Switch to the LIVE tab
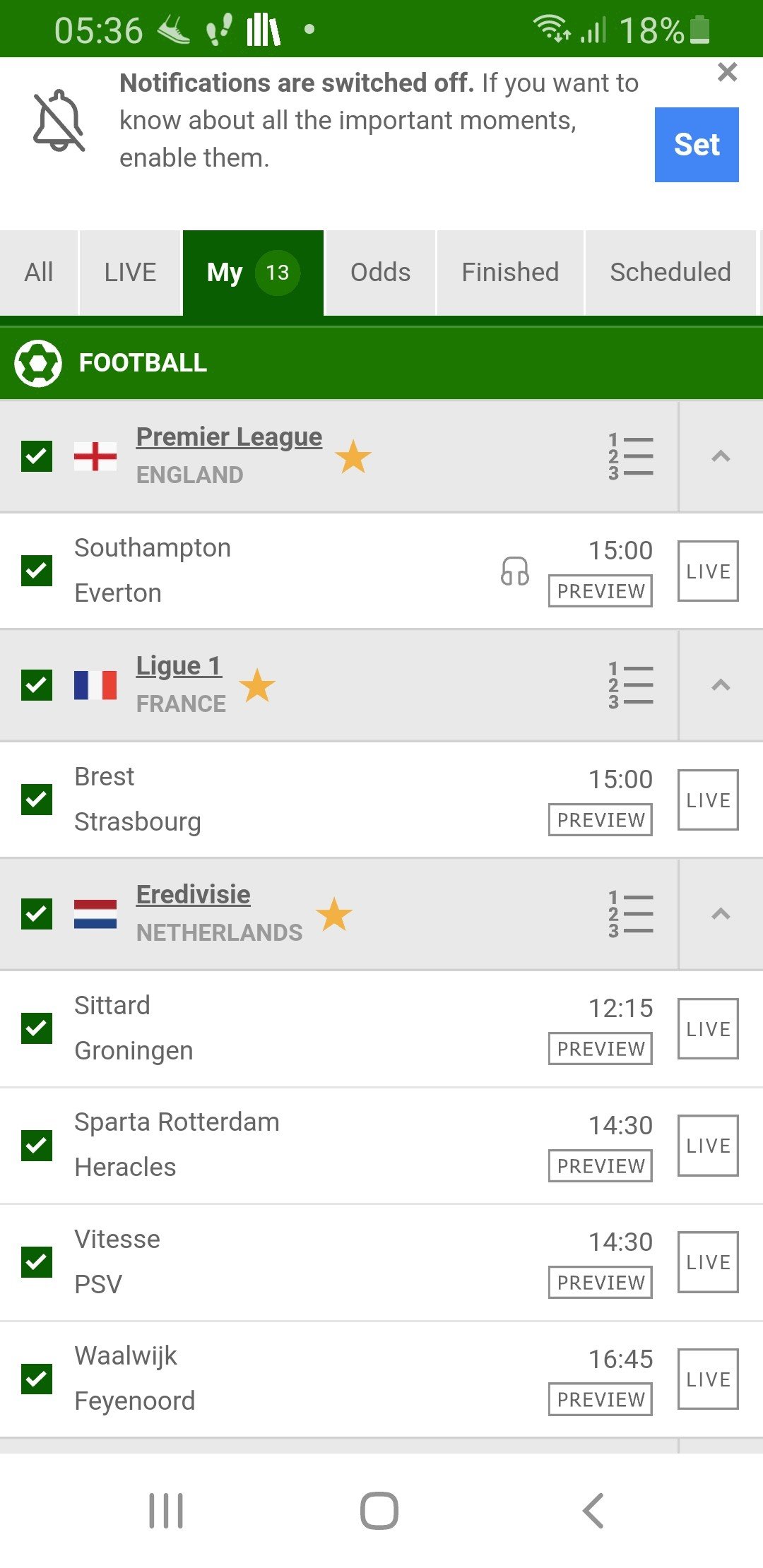763x1568 pixels. (x=131, y=273)
